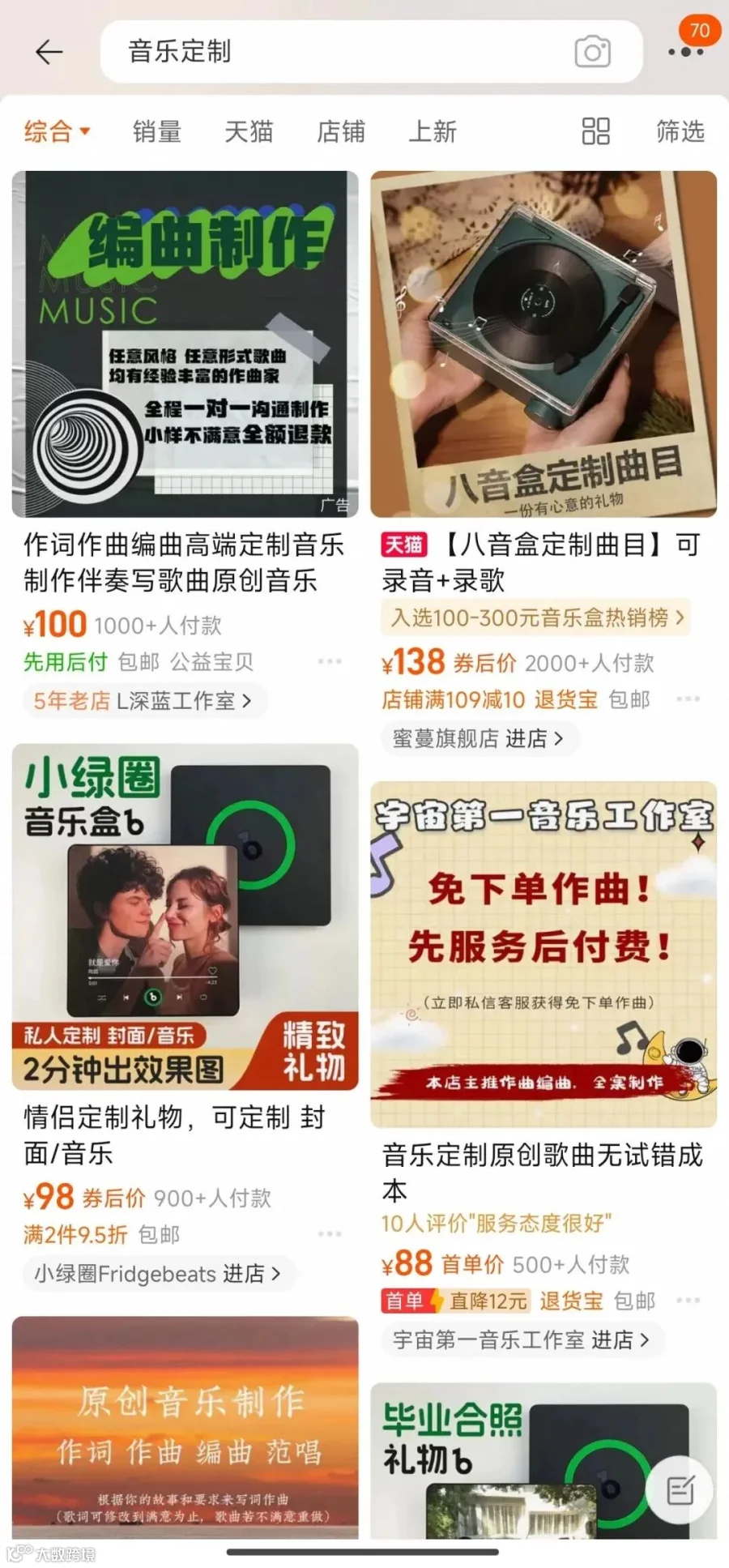The width and height of the screenshot is (729, 1568).
Task: Switch to the 上新 tab
Action: click(433, 131)
